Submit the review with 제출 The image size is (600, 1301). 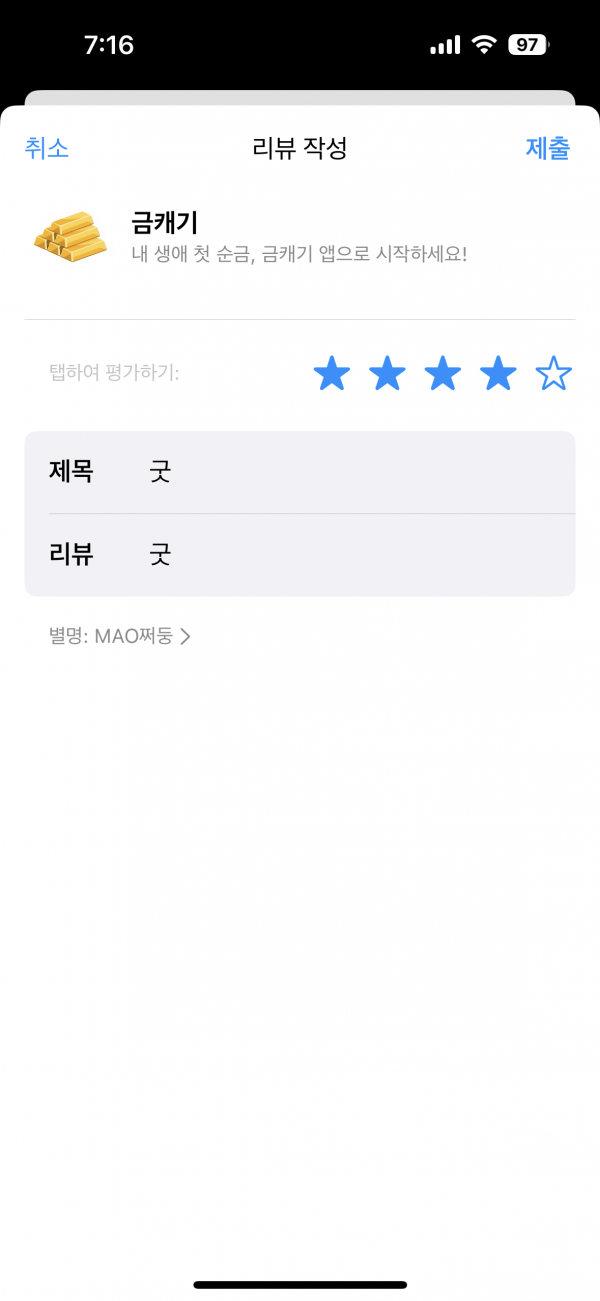[x=548, y=148]
